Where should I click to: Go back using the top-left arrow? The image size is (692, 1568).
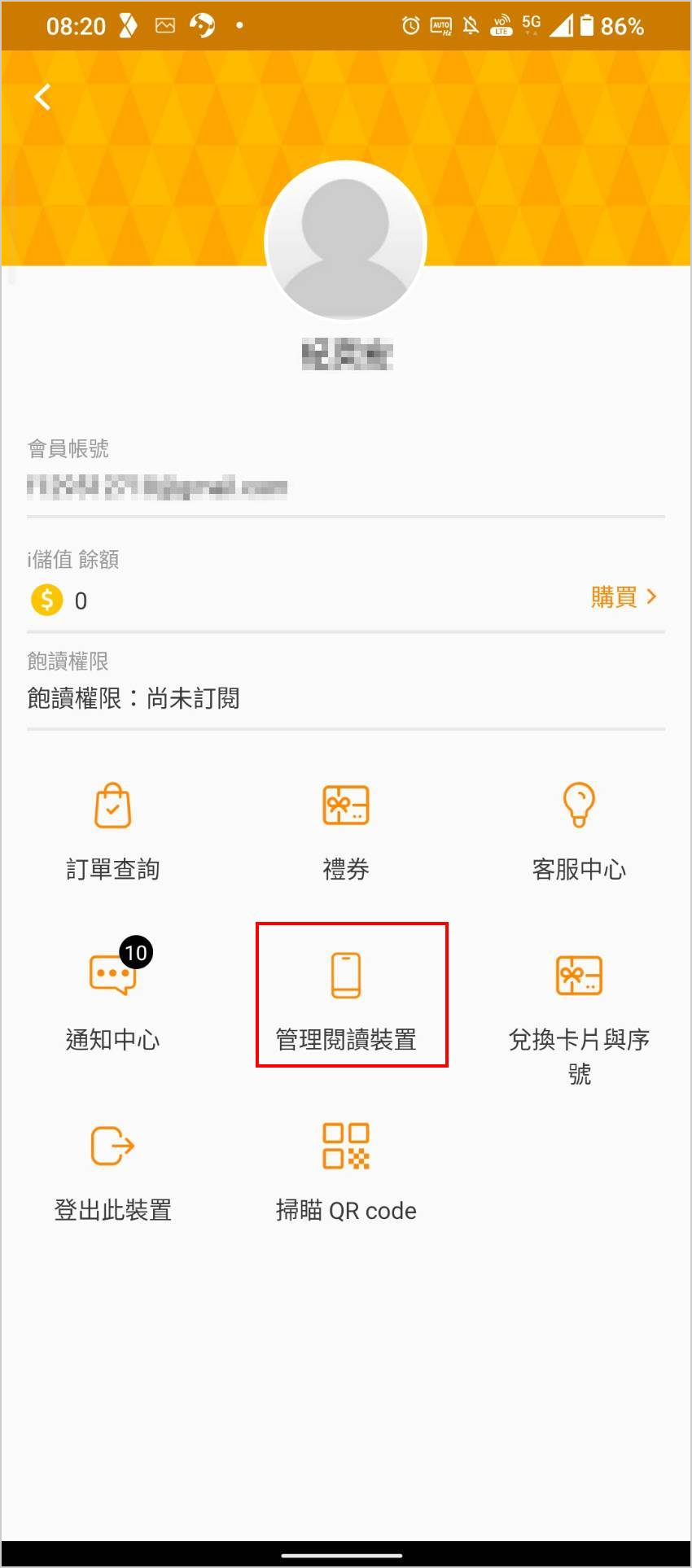42,97
